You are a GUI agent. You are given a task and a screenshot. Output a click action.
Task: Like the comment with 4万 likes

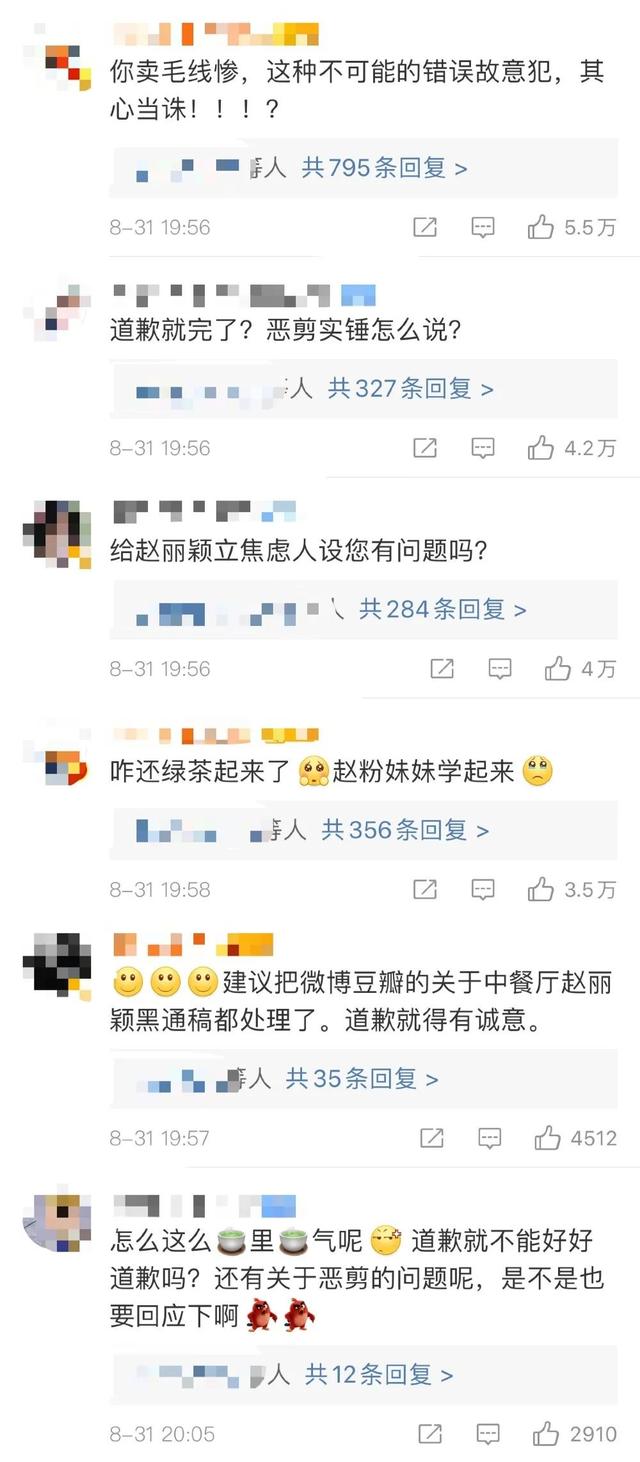point(557,669)
